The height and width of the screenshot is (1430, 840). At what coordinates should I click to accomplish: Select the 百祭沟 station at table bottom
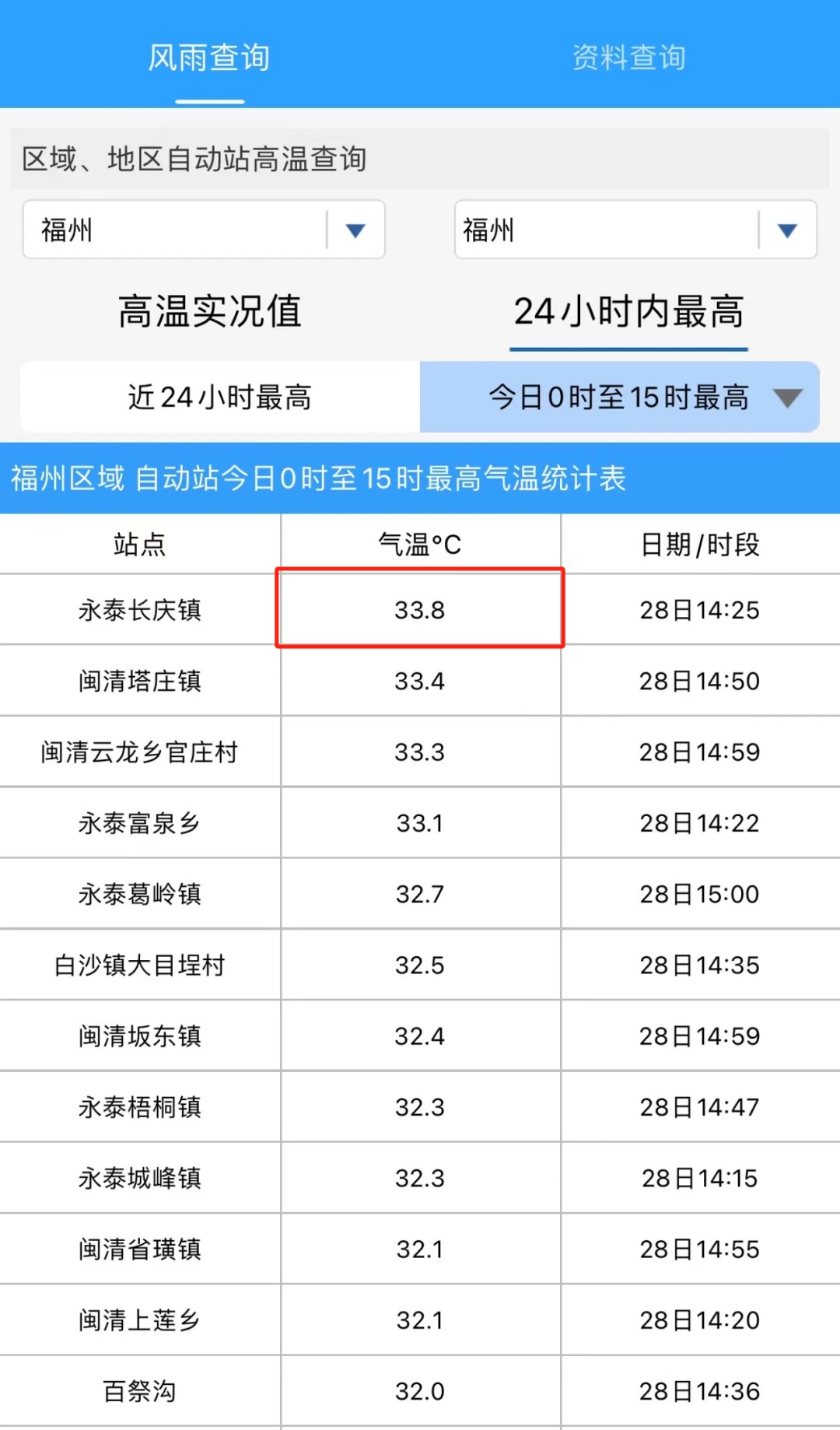[138, 1391]
